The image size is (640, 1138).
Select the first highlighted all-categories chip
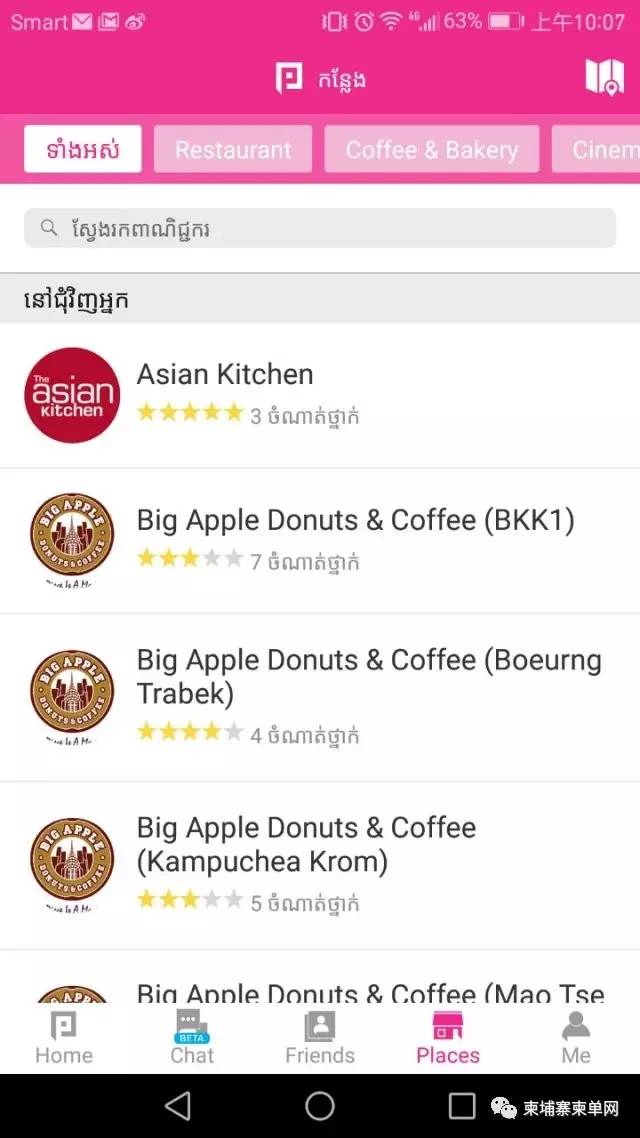coord(83,150)
